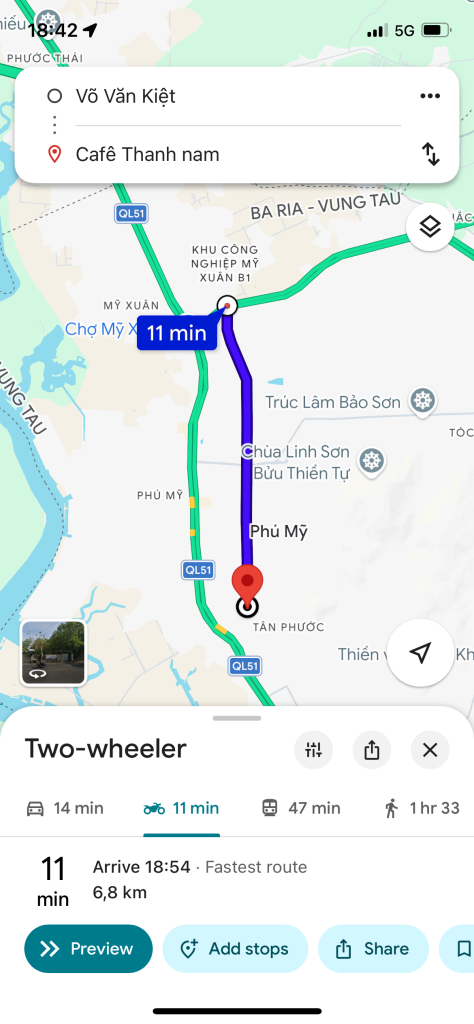Switch to car directions 14 min
The height and width of the screenshot is (1024, 474).
[65, 808]
